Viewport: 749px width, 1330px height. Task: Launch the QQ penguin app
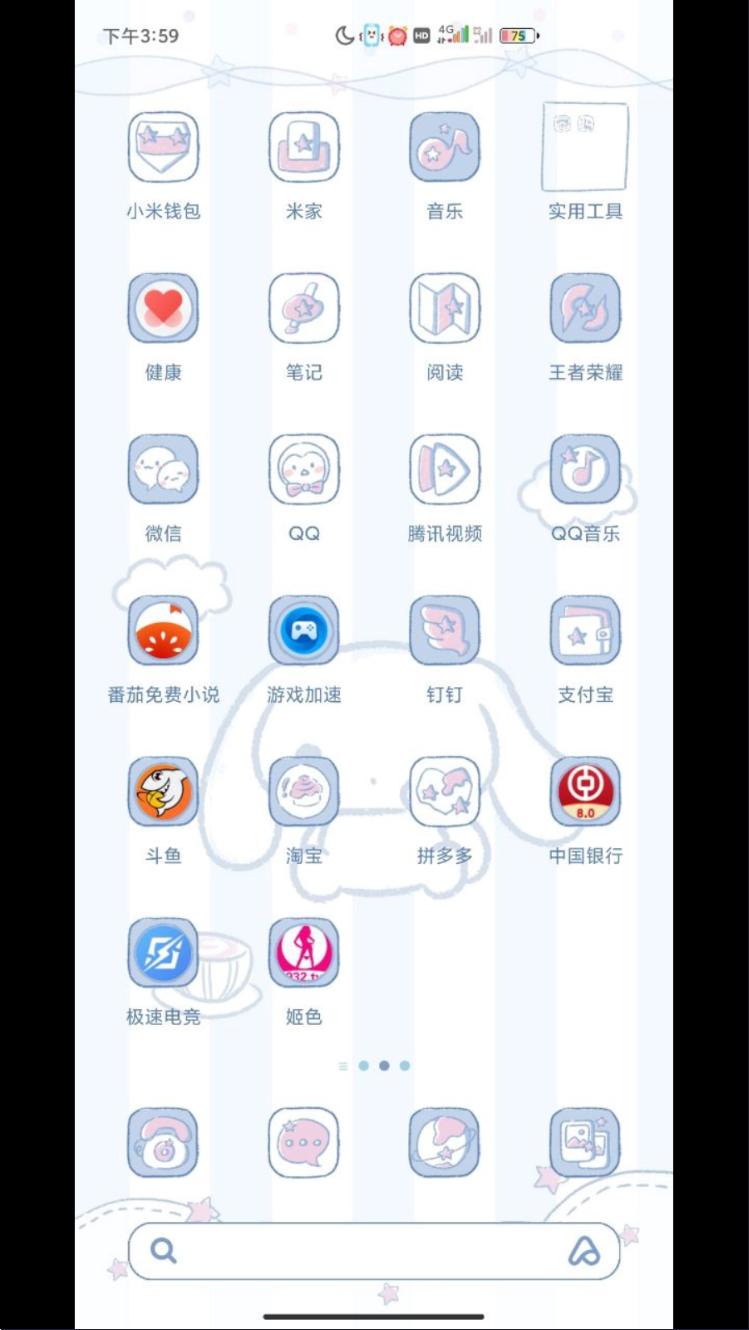tap(304, 469)
